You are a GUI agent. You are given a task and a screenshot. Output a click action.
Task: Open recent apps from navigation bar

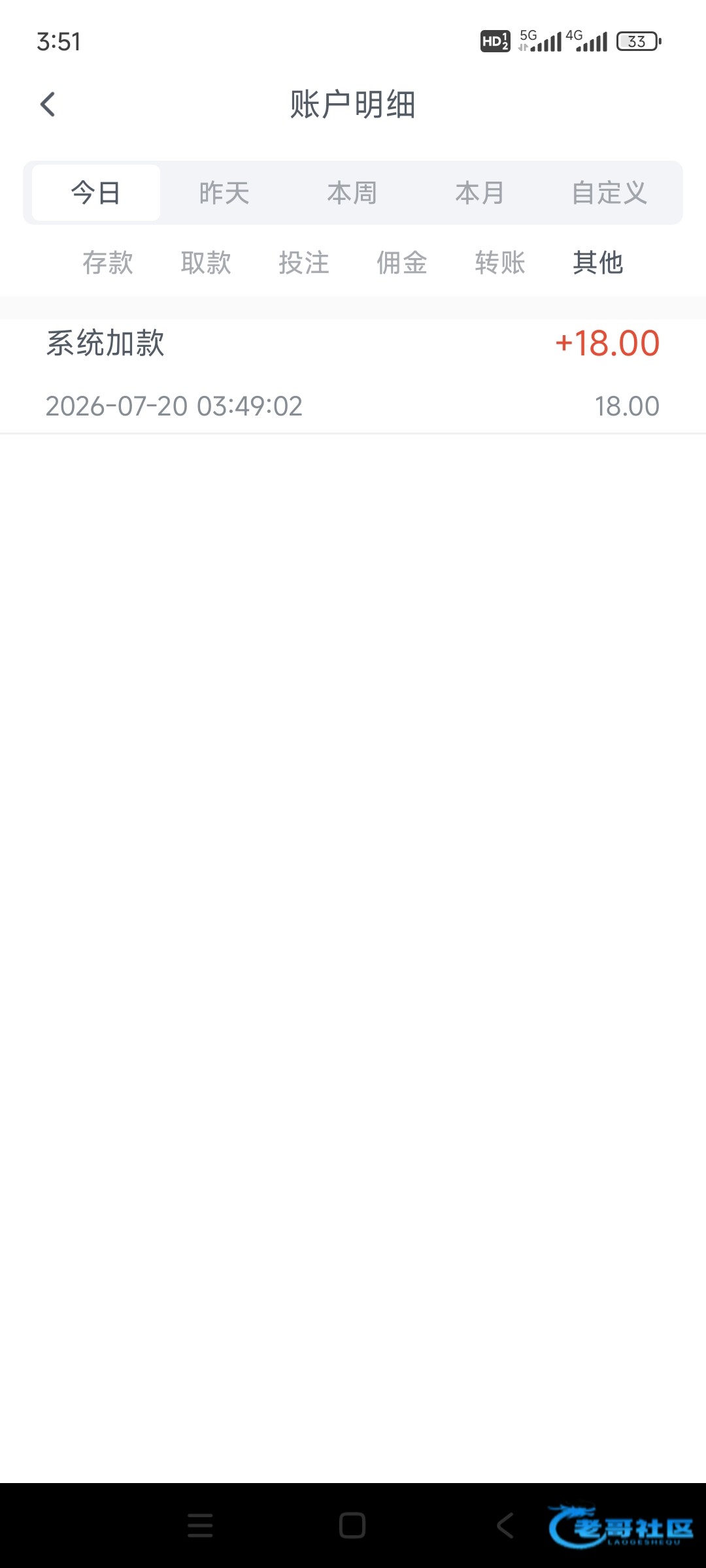tap(200, 1526)
